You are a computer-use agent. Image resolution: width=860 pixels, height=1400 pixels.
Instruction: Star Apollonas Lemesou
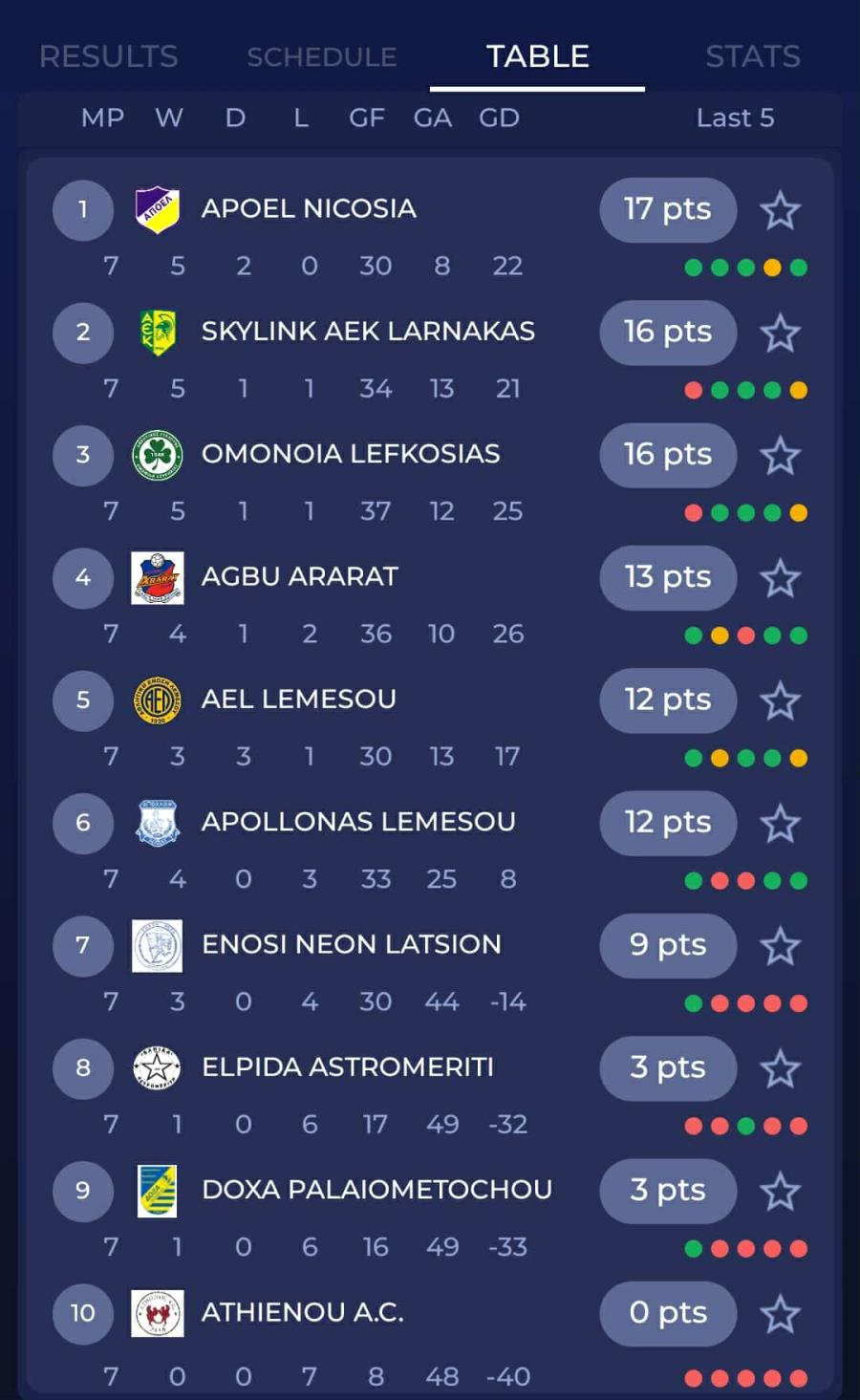click(x=780, y=823)
